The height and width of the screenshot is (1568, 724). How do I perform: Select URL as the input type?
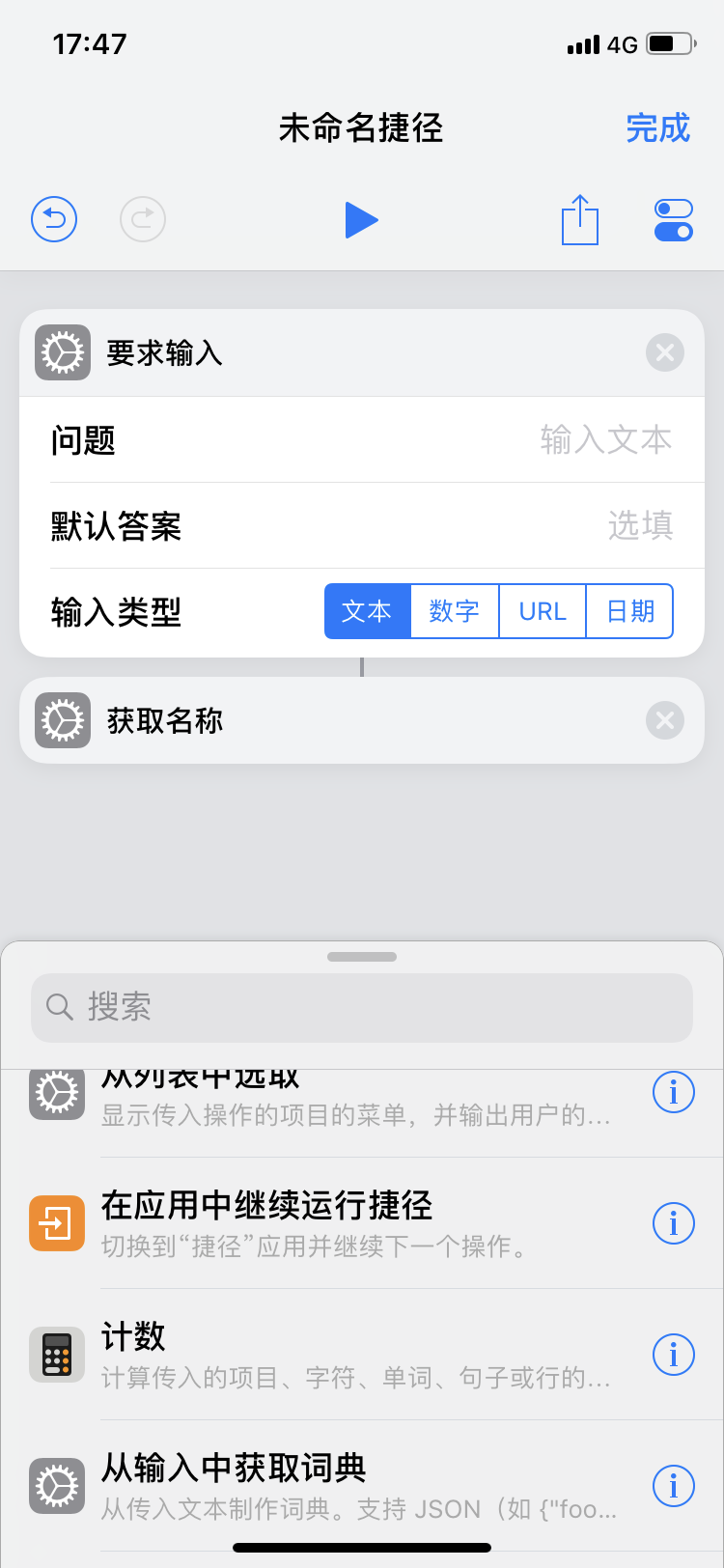(x=543, y=611)
